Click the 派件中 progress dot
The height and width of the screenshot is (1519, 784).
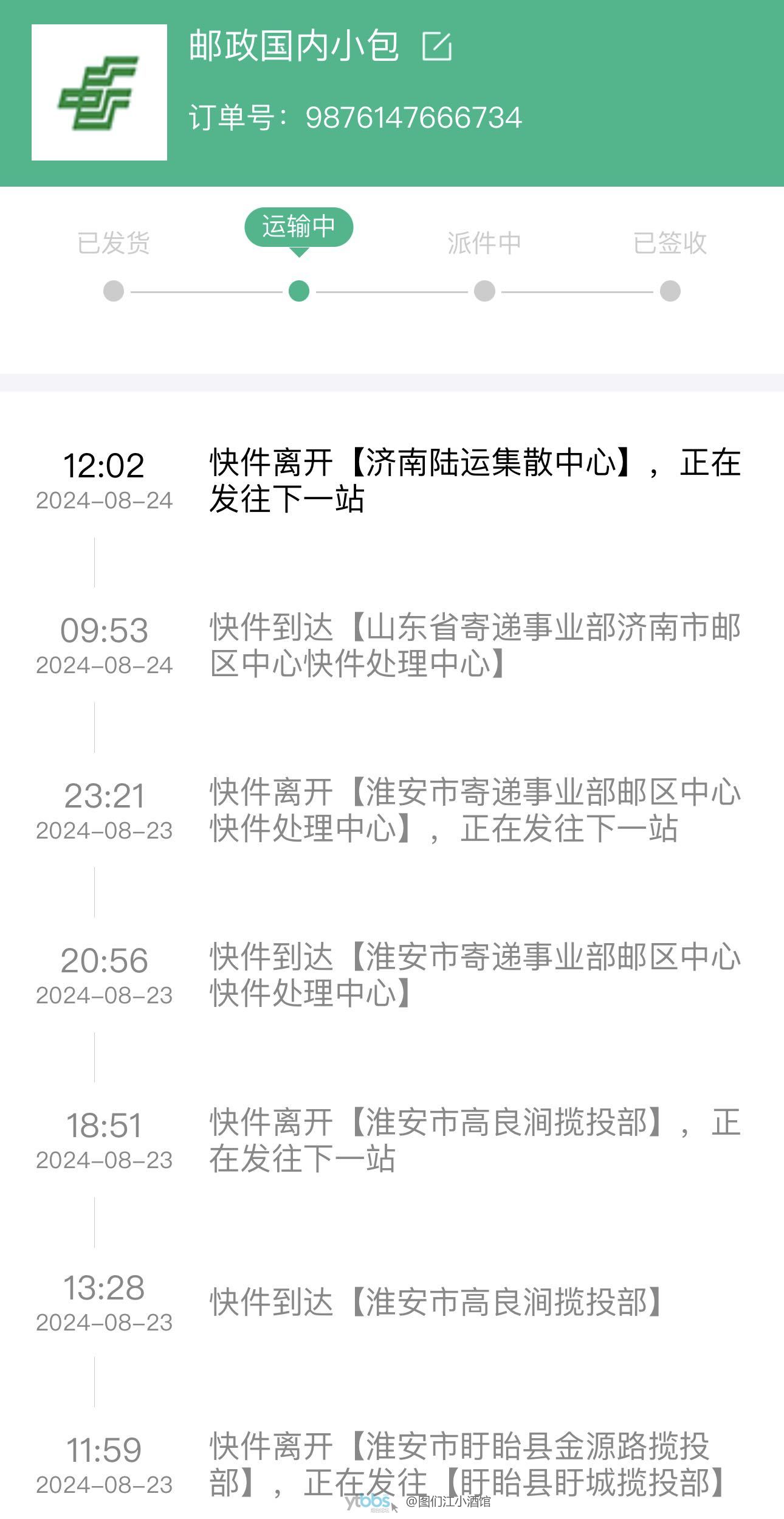pos(483,291)
